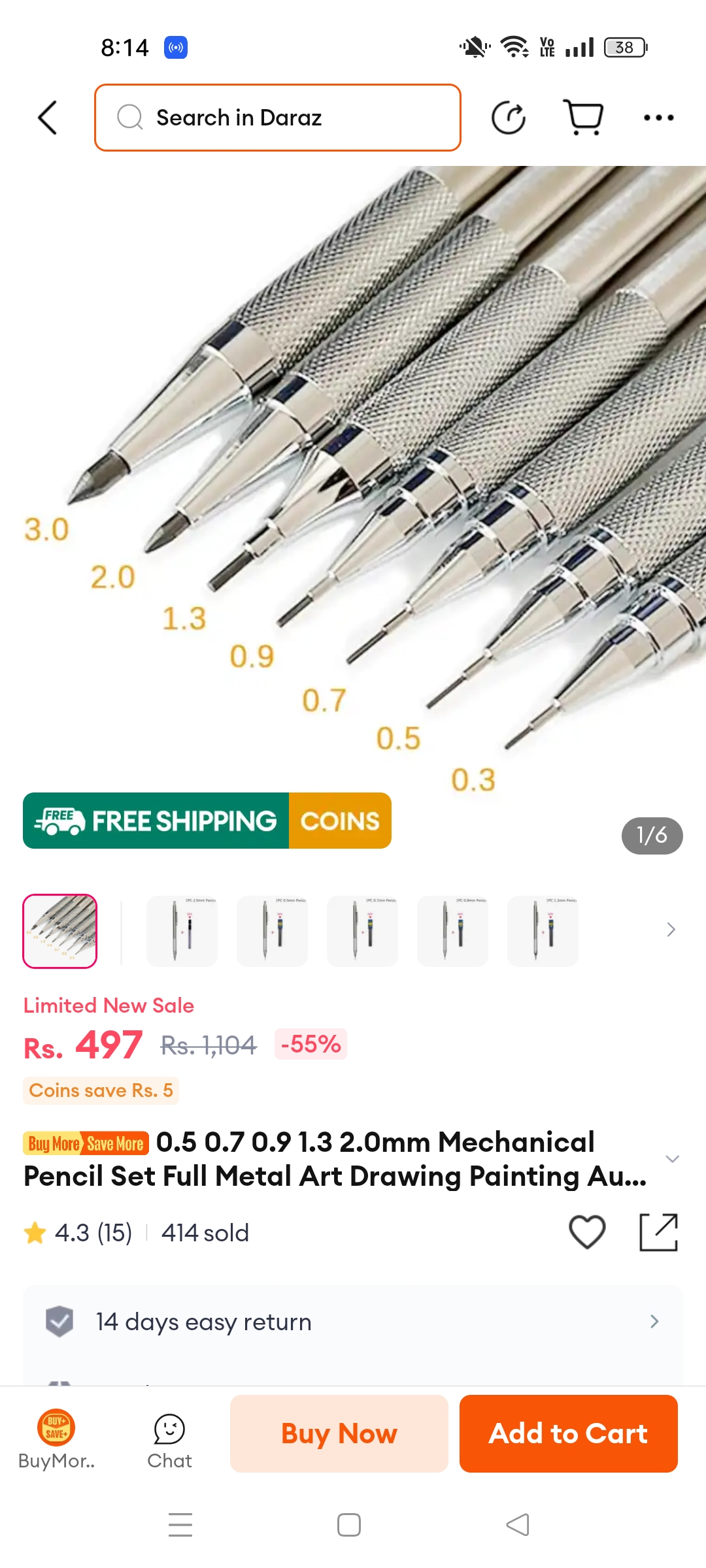Add product to wishlist with heart icon
Viewport: 706px width, 1568px height.
click(587, 1232)
